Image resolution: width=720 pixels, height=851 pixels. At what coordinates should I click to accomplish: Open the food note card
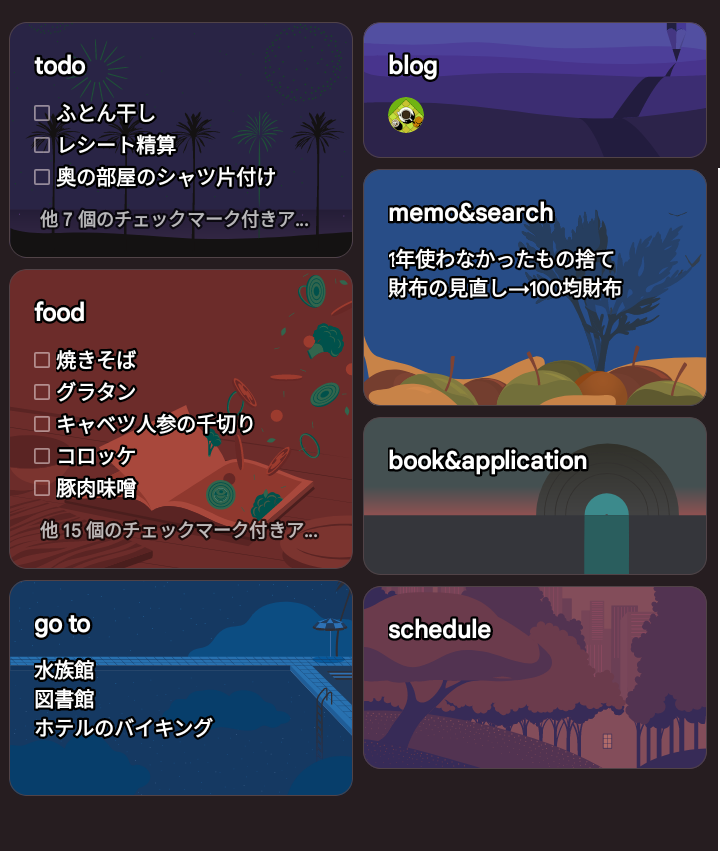[x=180, y=312]
